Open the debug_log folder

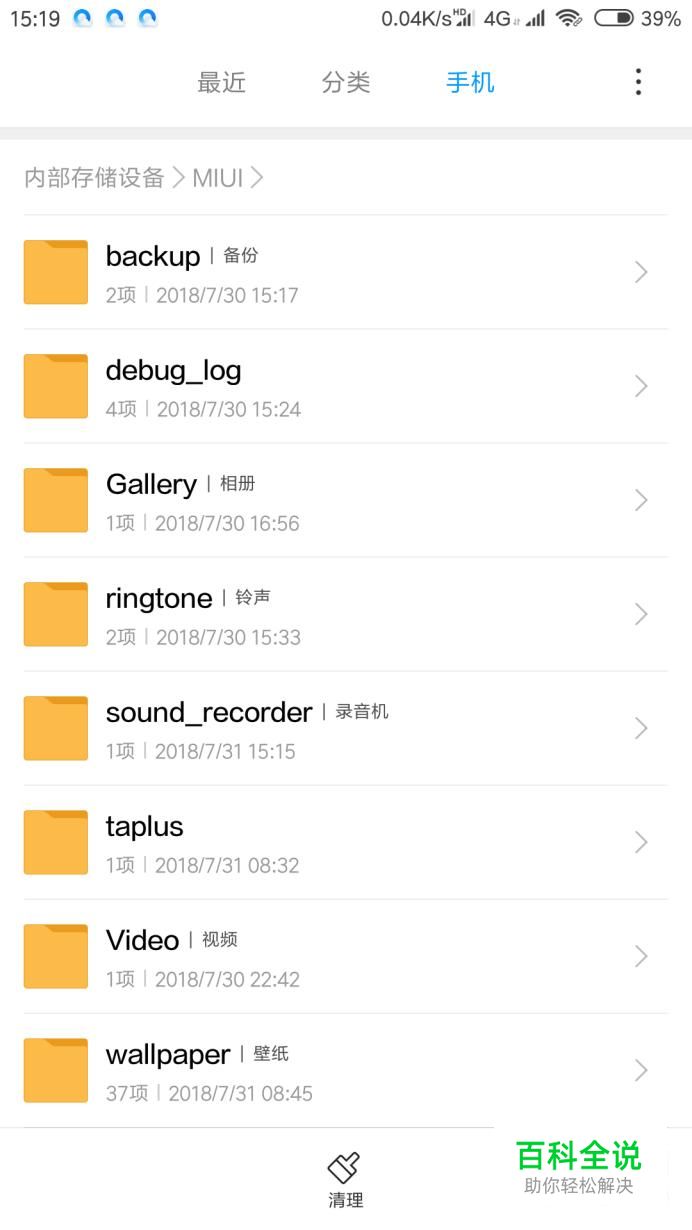point(345,386)
